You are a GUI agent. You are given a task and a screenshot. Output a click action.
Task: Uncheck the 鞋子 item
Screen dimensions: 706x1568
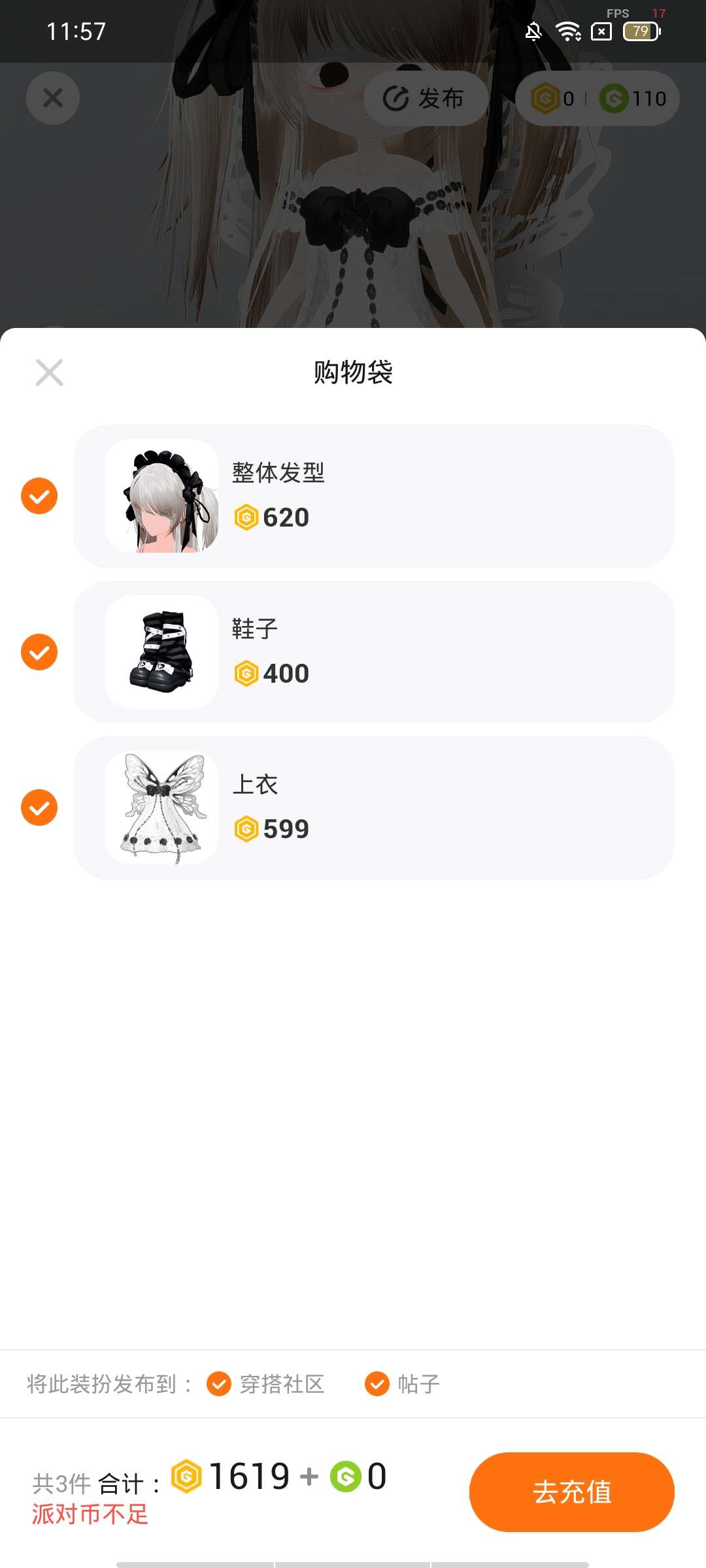point(39,652)
